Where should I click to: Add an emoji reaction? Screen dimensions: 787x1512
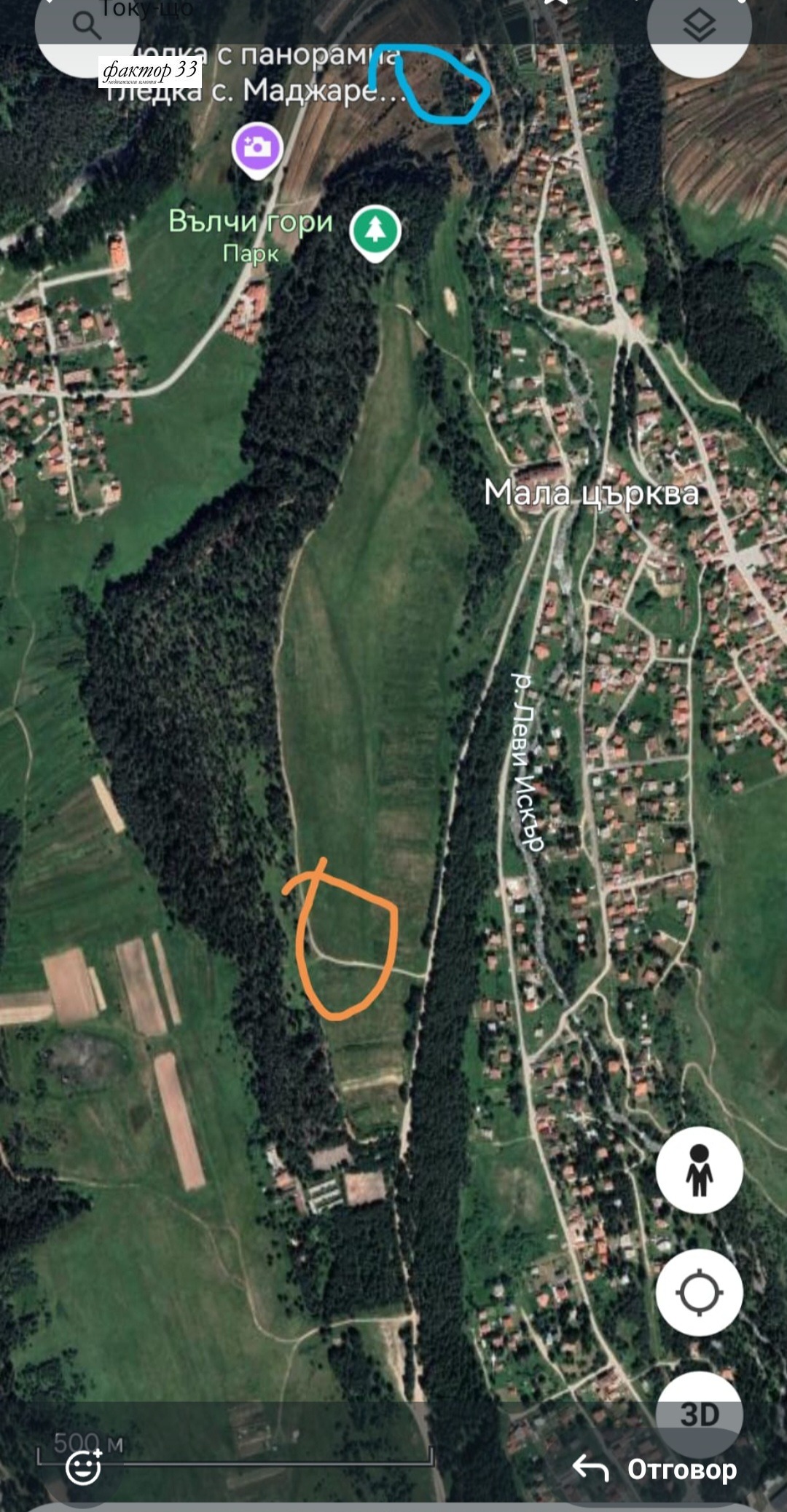pos(84,1468)
